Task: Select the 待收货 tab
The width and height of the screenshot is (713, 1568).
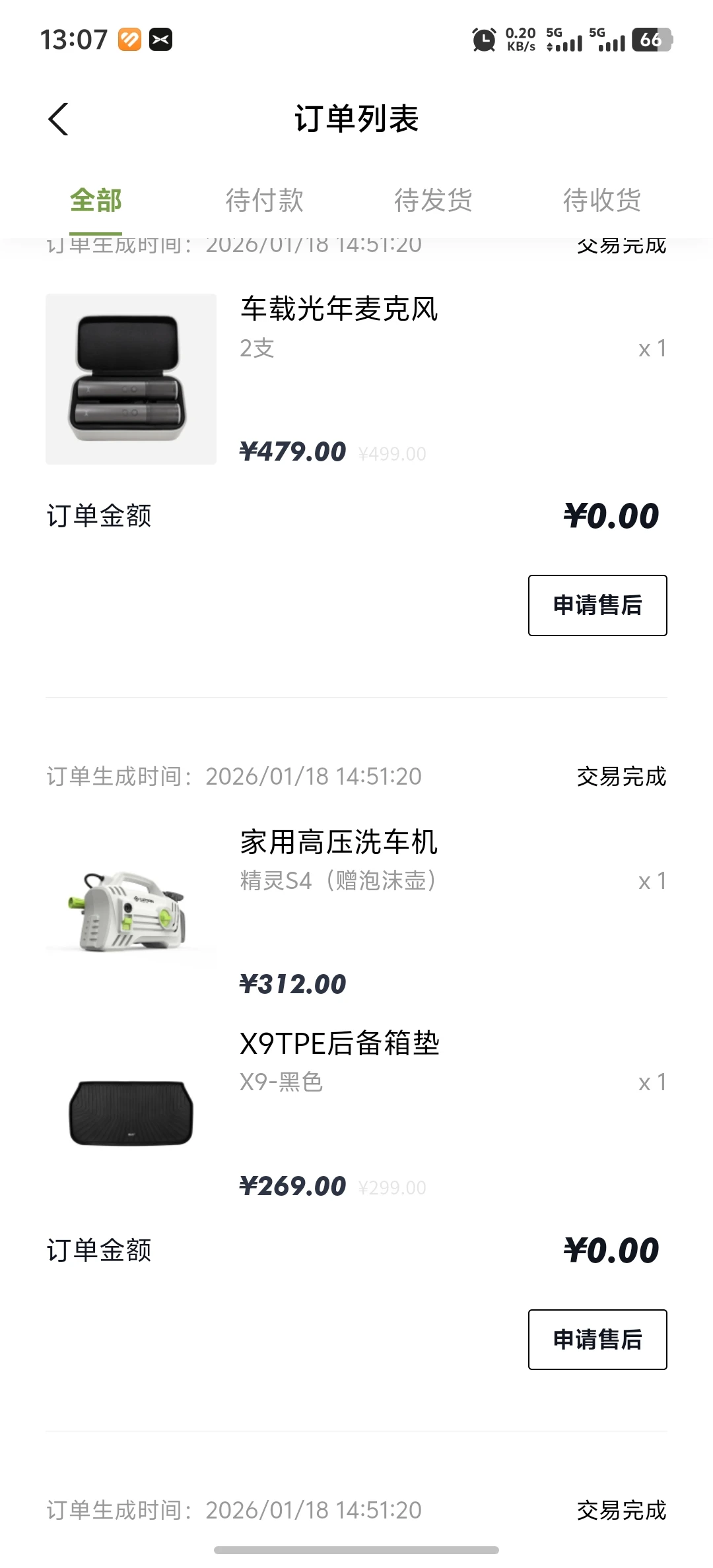Action: (601, 200)
